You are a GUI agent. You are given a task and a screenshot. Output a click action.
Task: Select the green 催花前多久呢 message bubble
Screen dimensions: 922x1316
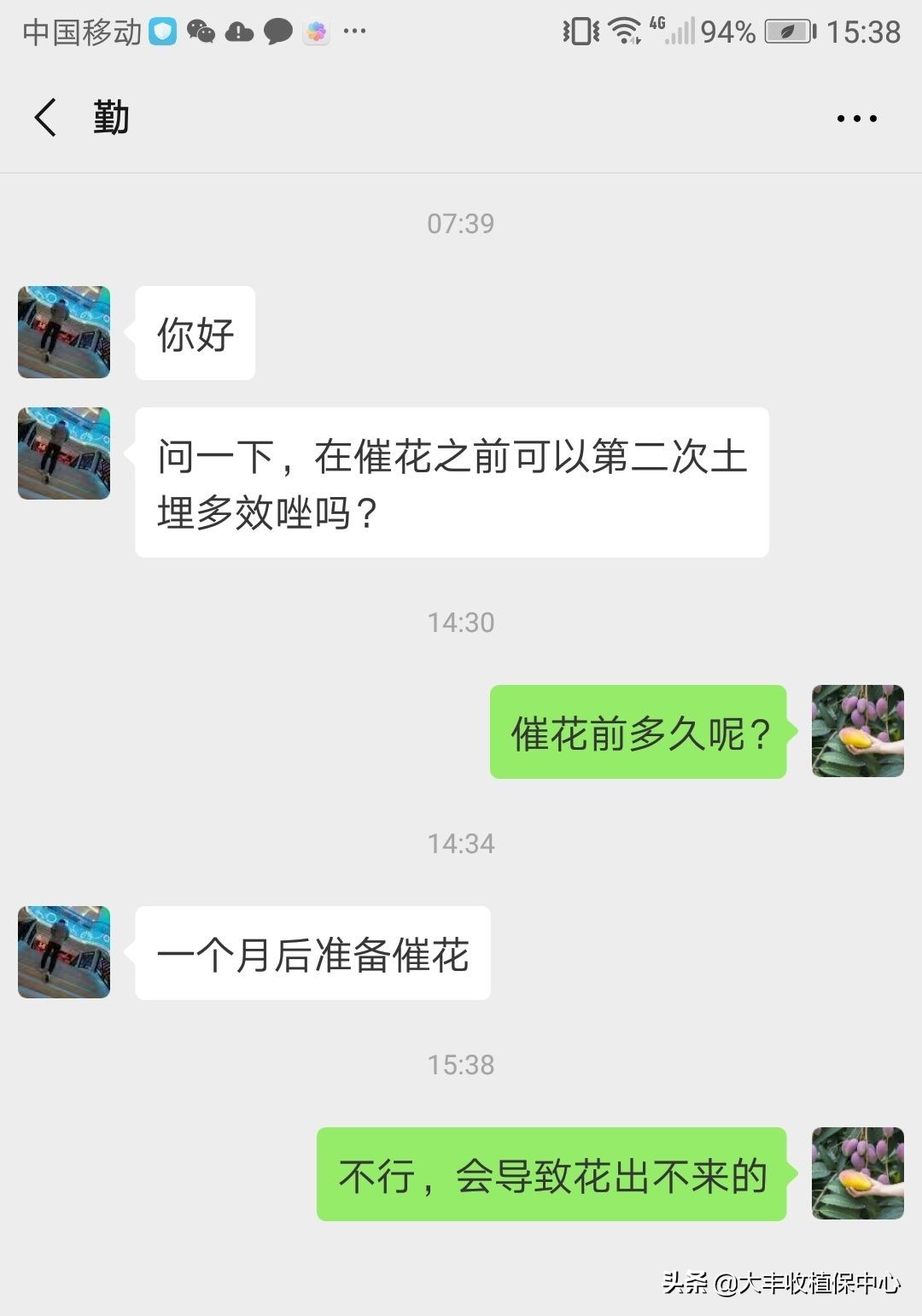point(638,732)
